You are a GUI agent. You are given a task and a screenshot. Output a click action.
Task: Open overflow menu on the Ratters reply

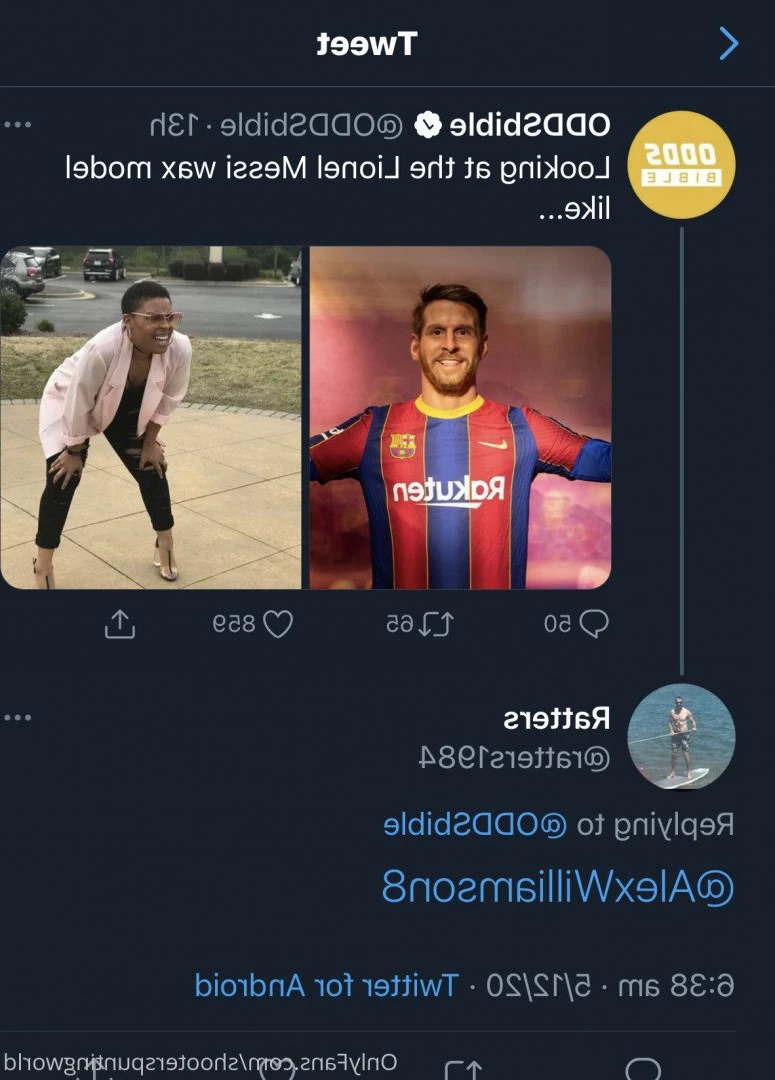[x=18, y=717]
